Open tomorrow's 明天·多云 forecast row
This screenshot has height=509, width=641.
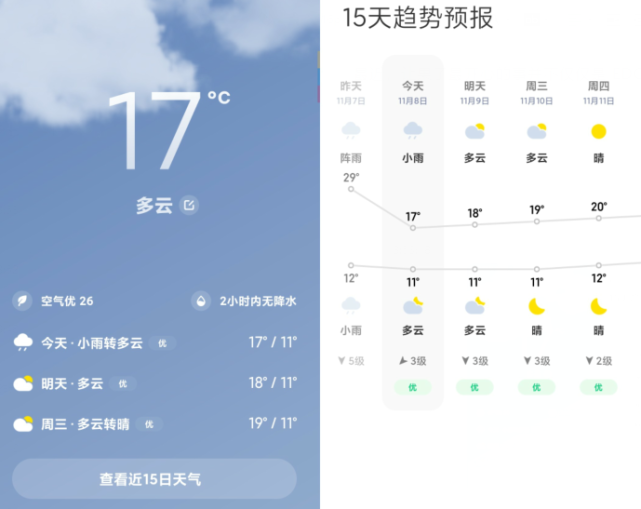154,383
